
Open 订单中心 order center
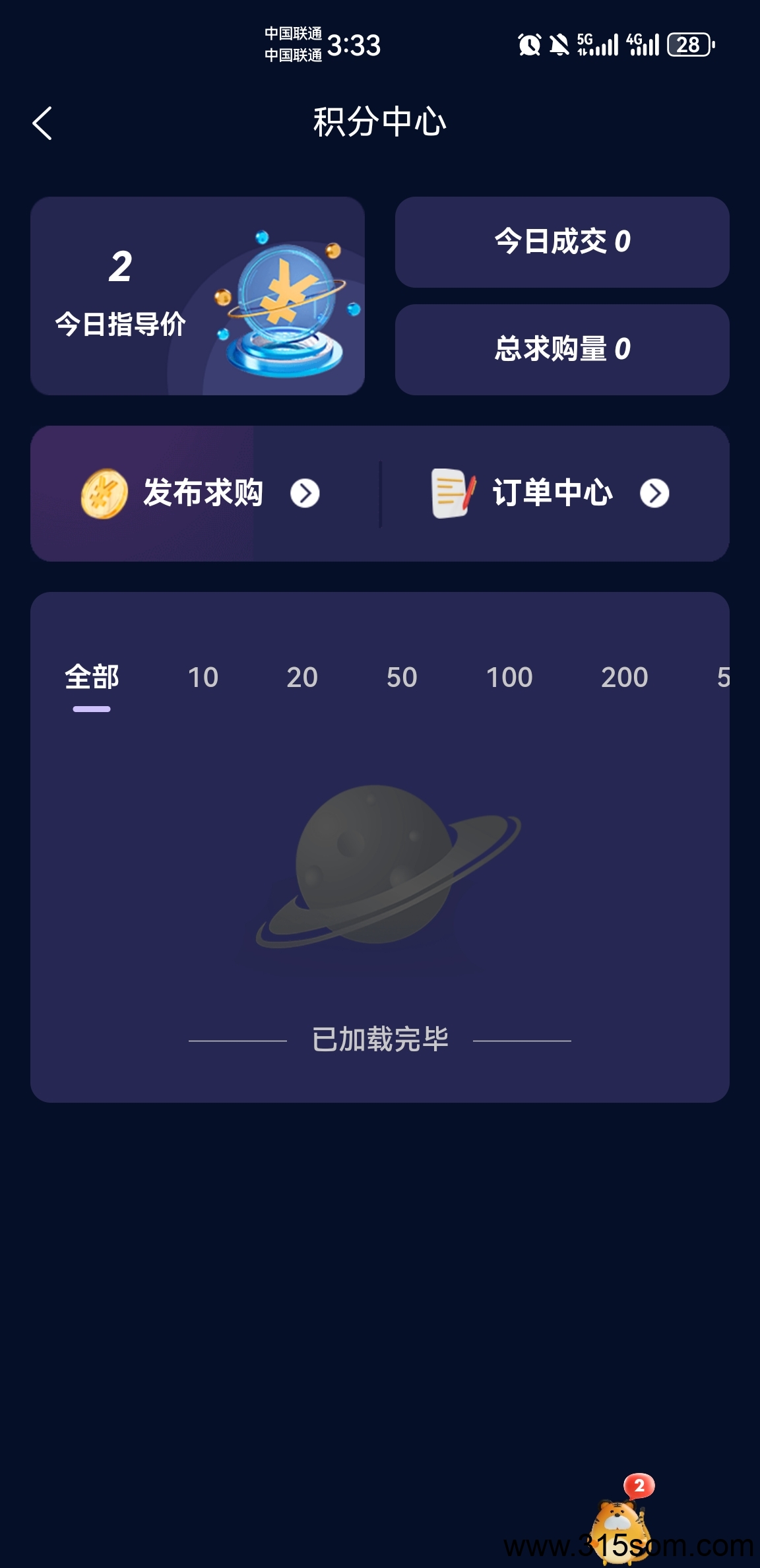[550, 493]
